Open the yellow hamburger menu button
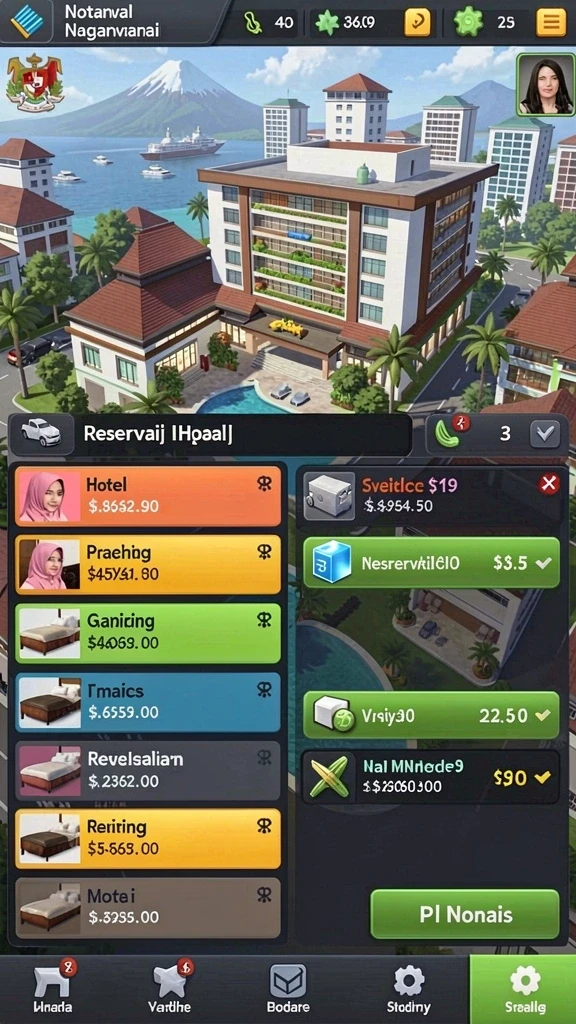576x1024 pixels. click(551, 22)
